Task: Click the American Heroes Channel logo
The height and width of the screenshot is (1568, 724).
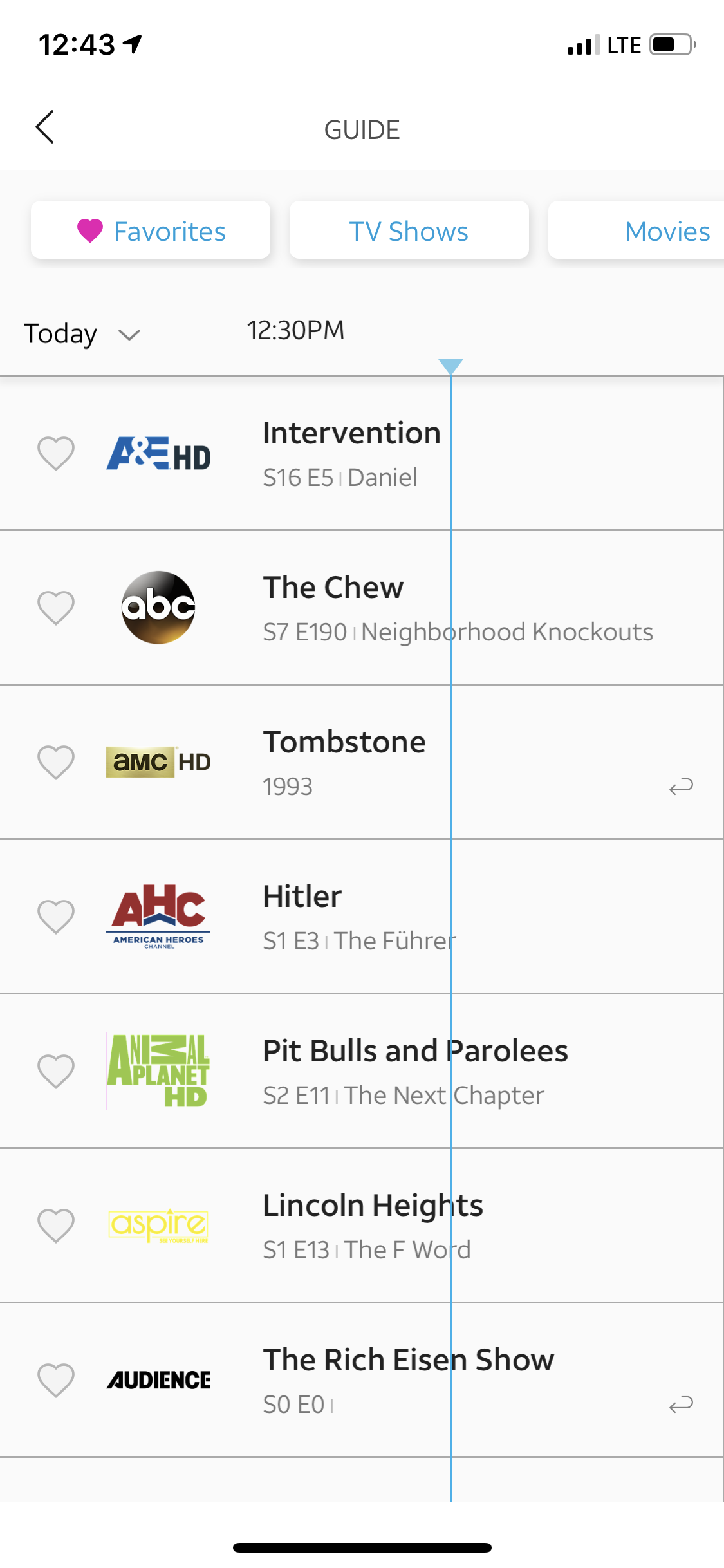Action: tap(158, 917)
